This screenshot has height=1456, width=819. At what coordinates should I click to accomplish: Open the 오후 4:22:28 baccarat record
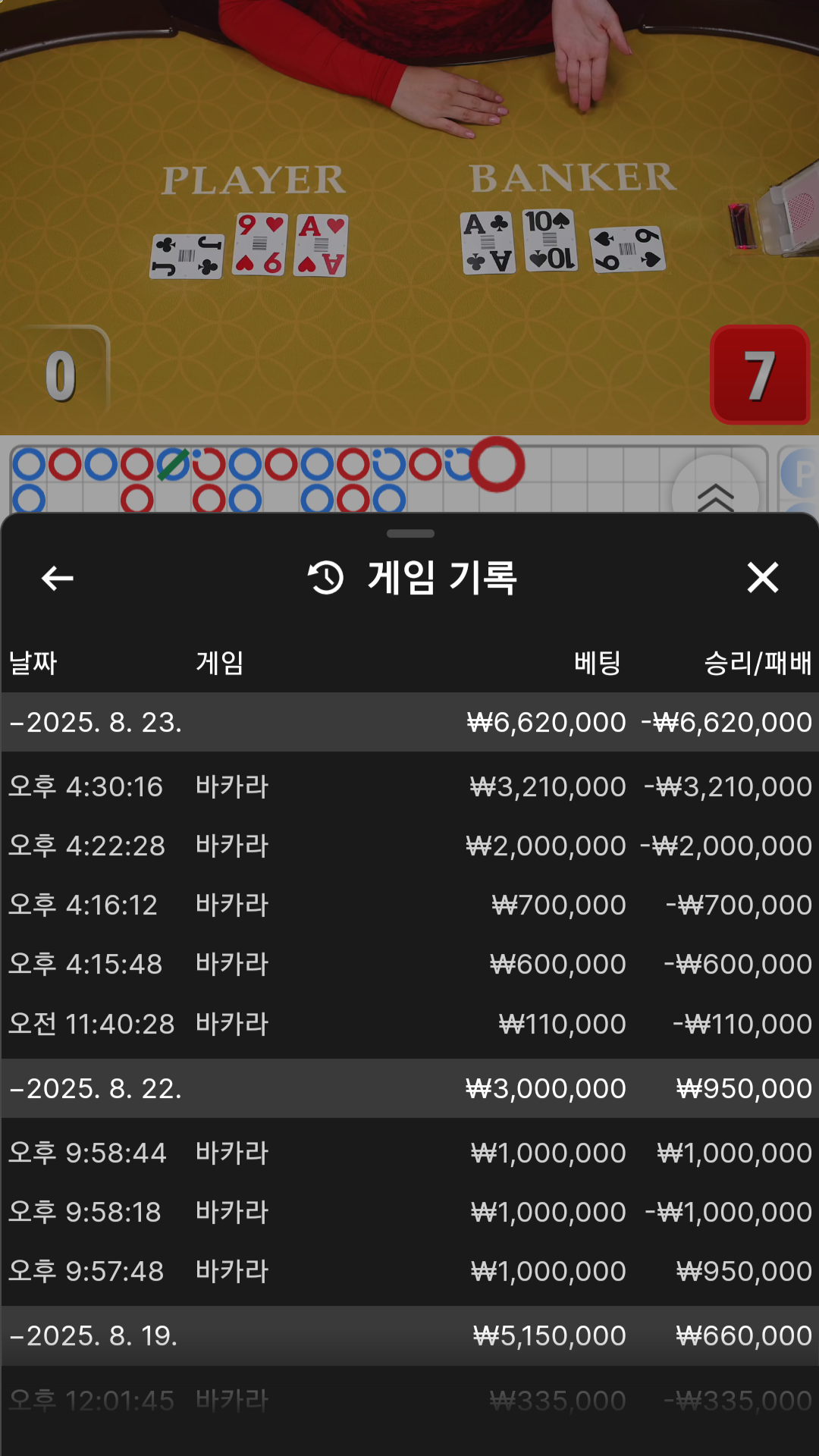409,846
